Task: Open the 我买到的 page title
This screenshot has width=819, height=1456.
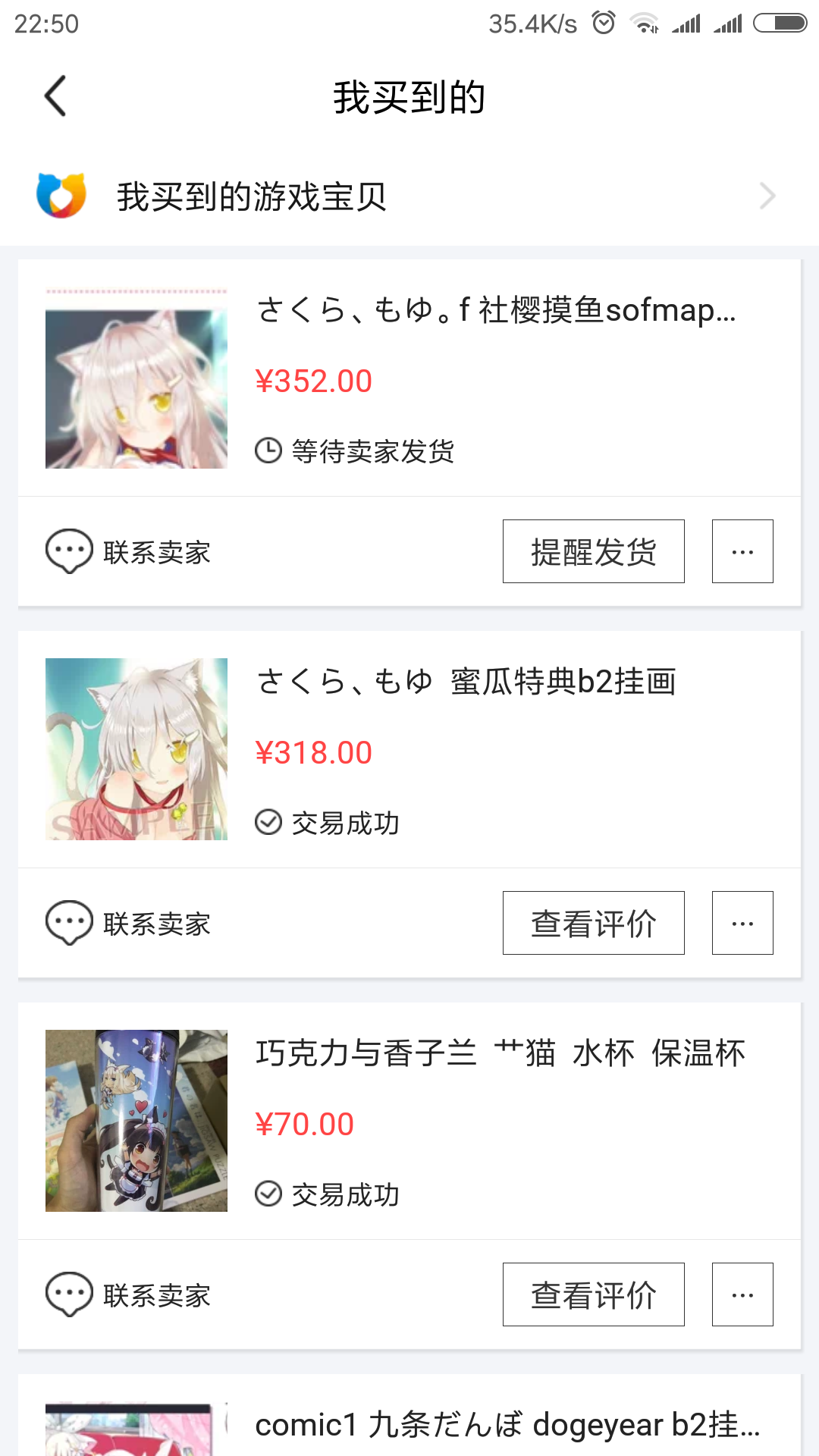Action: pyautogui.click(x=409, y=97)
